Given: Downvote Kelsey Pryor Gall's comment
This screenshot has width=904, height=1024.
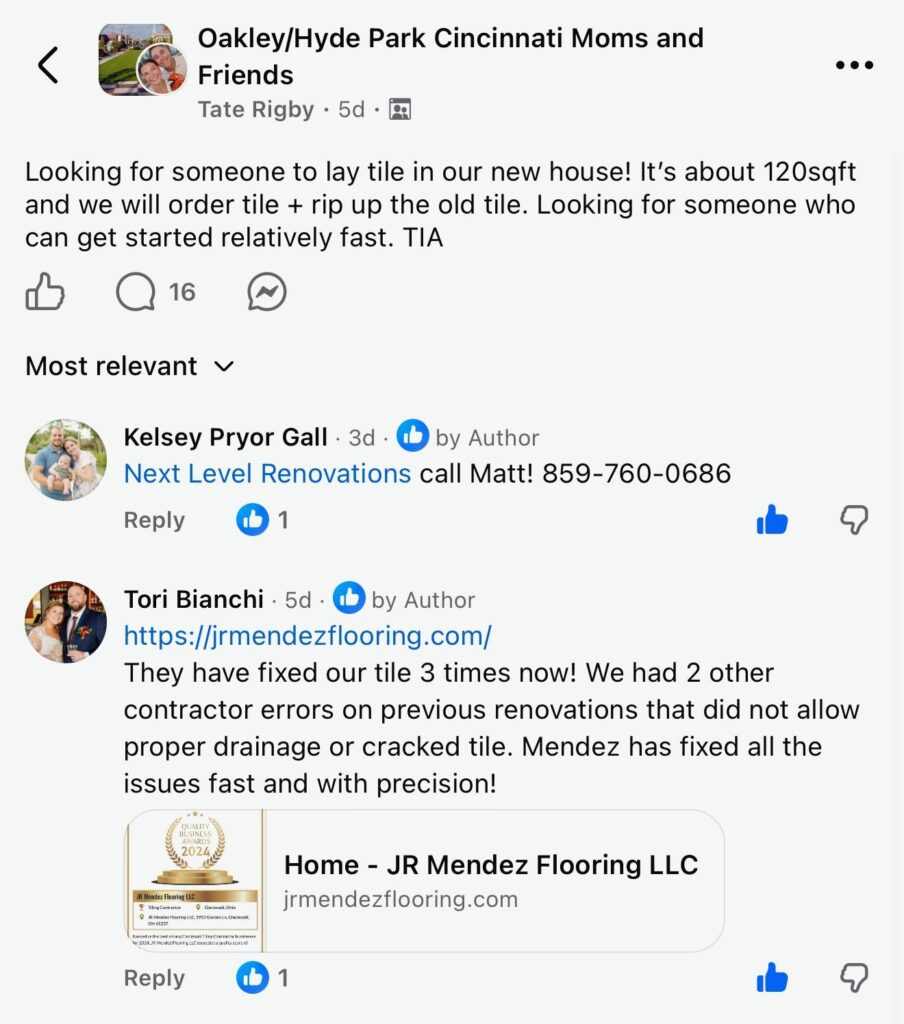Looking at the screenshot, I should [853, 520].
